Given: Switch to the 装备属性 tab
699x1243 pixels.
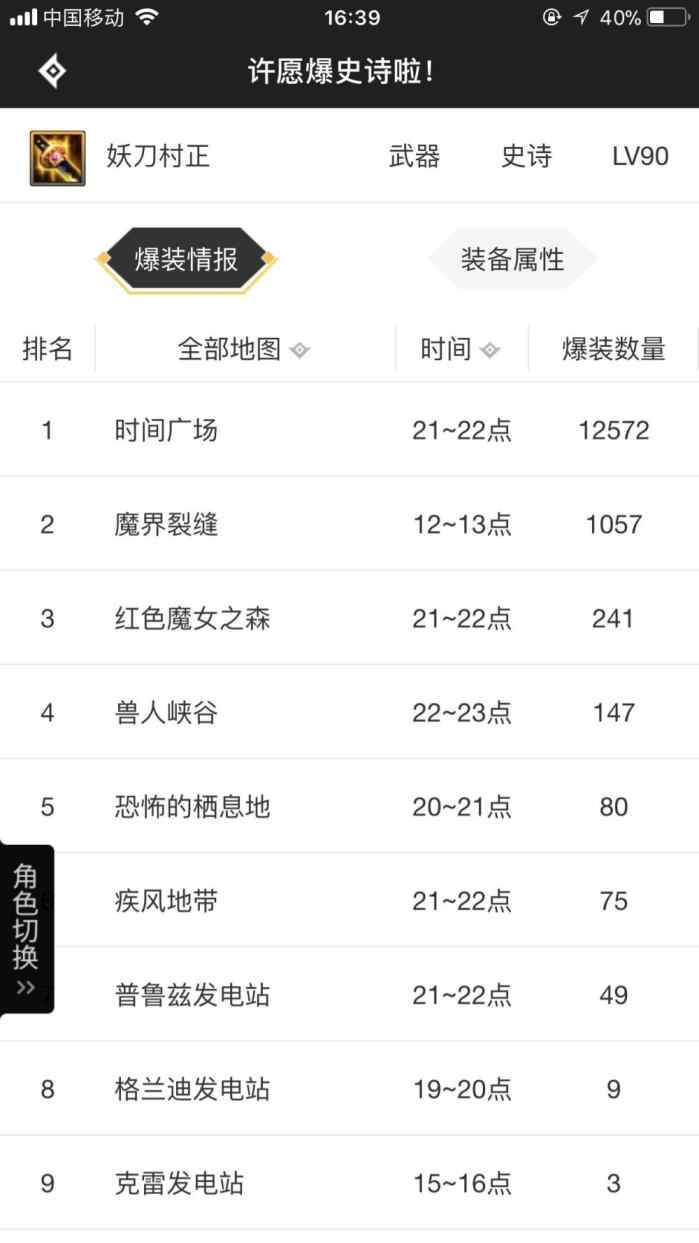Looking at the screenshot, I should (x=512, y=260).
